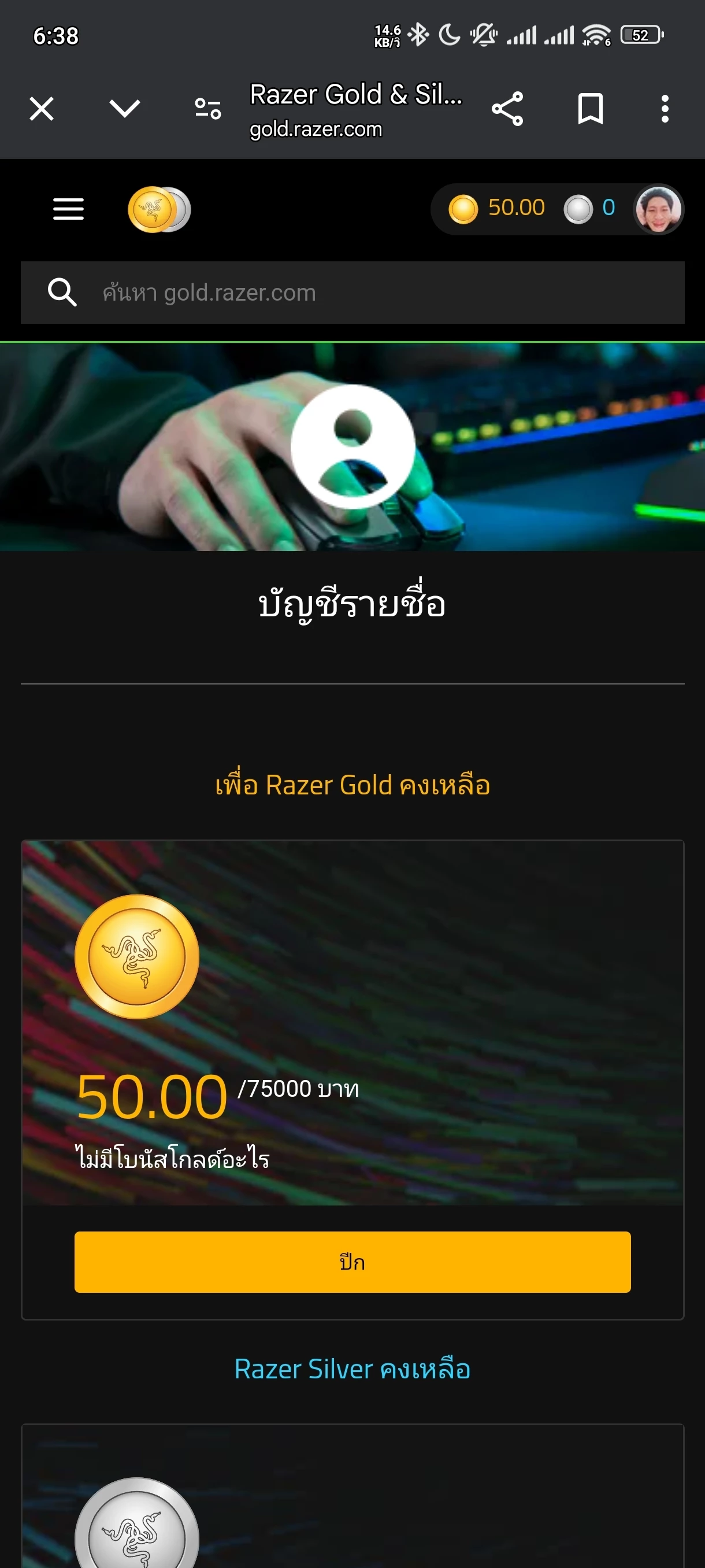Open the hamburger navigation menu
Image resolution: width=705 pixels, height=1568 pixels.
point(68,209)
